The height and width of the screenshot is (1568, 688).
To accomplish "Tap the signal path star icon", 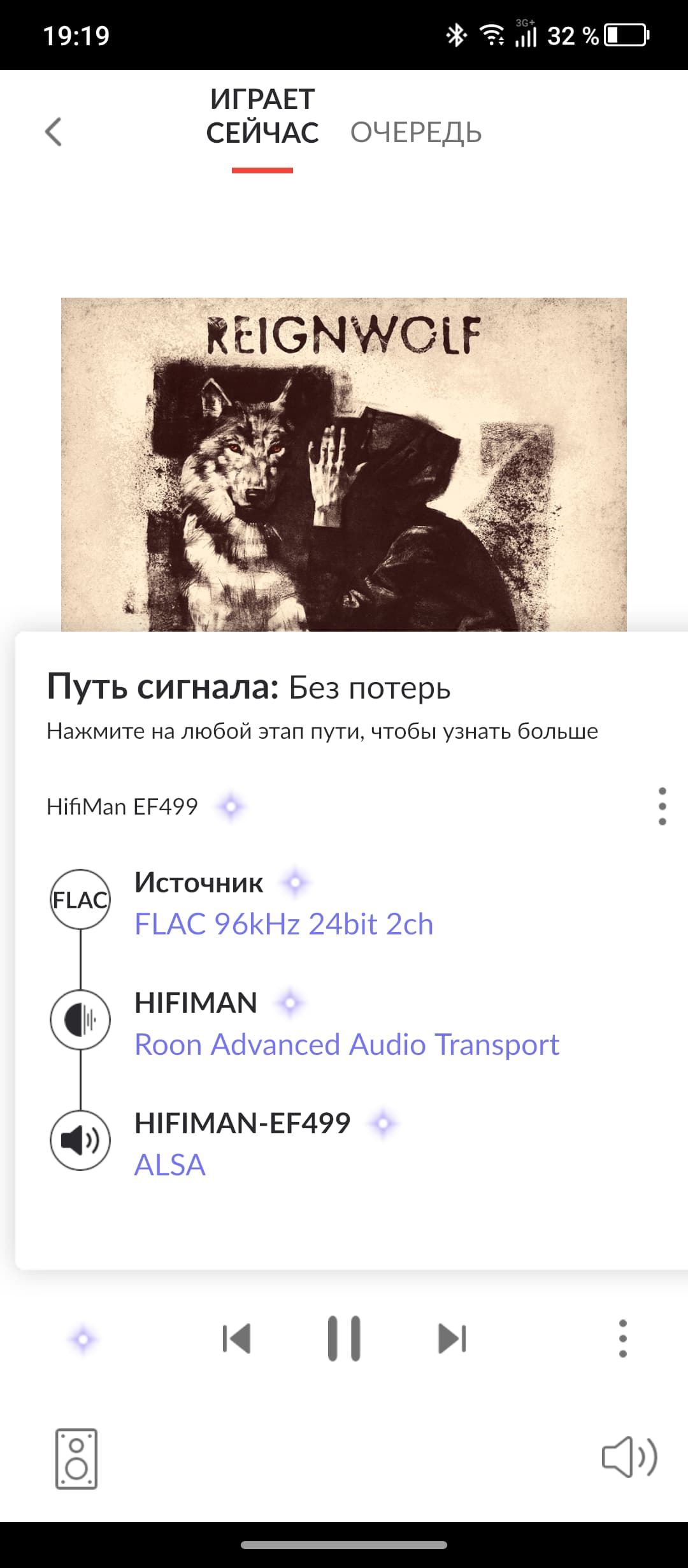I will click(83, 1339).
